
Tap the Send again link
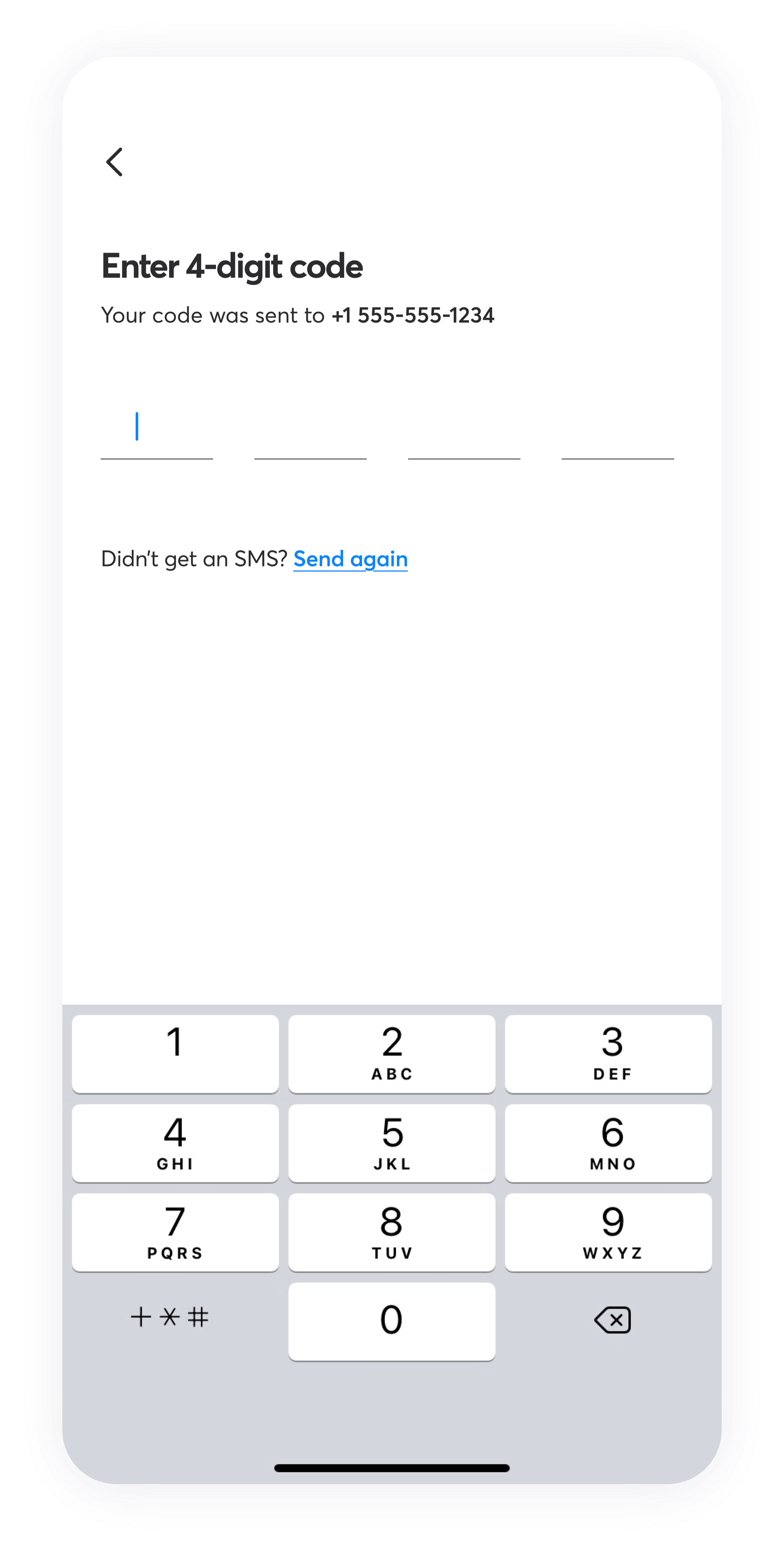click(350, 559)
